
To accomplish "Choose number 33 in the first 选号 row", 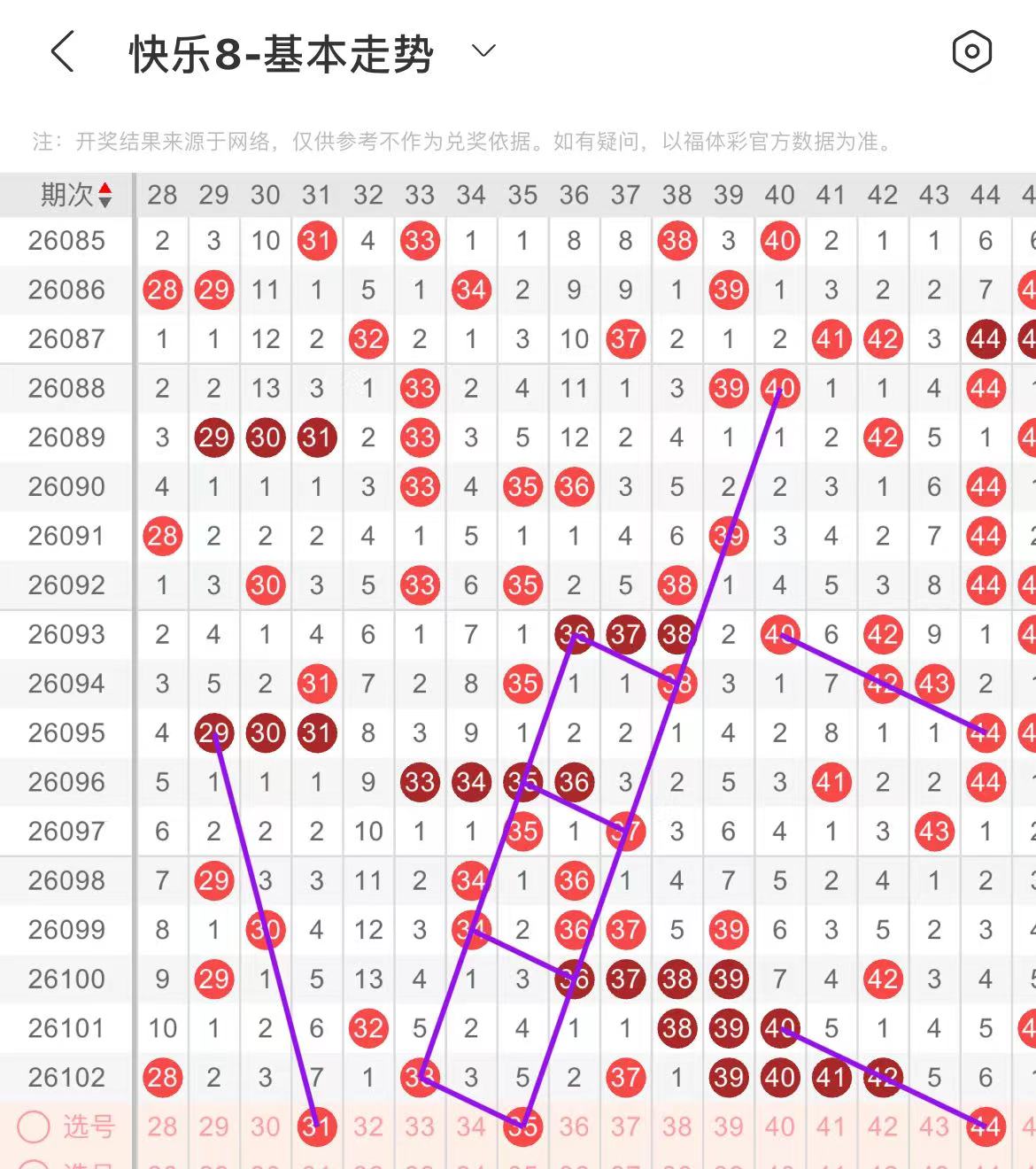I will [419, 1127].
